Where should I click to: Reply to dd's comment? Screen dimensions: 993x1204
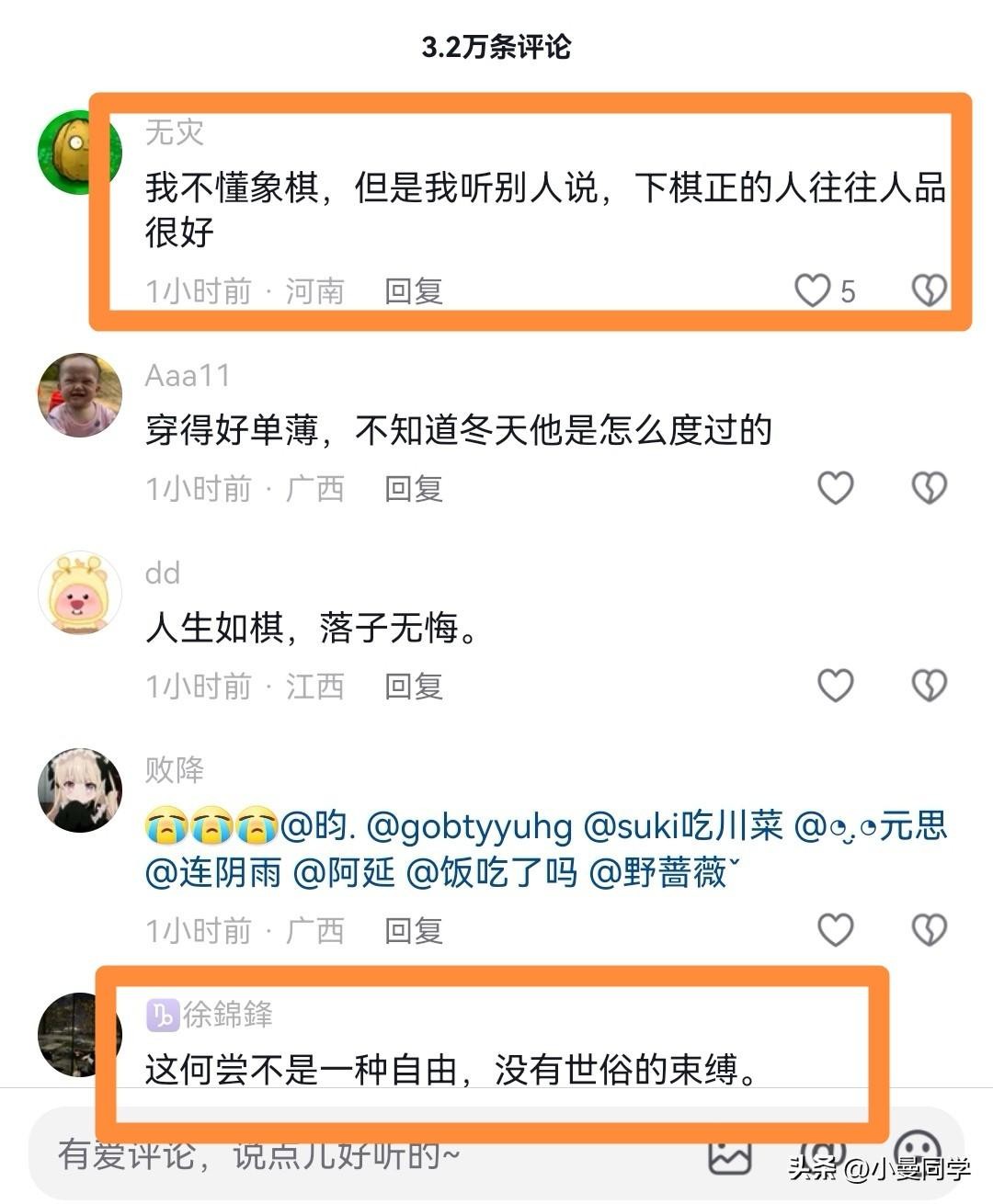pos(414,687)
